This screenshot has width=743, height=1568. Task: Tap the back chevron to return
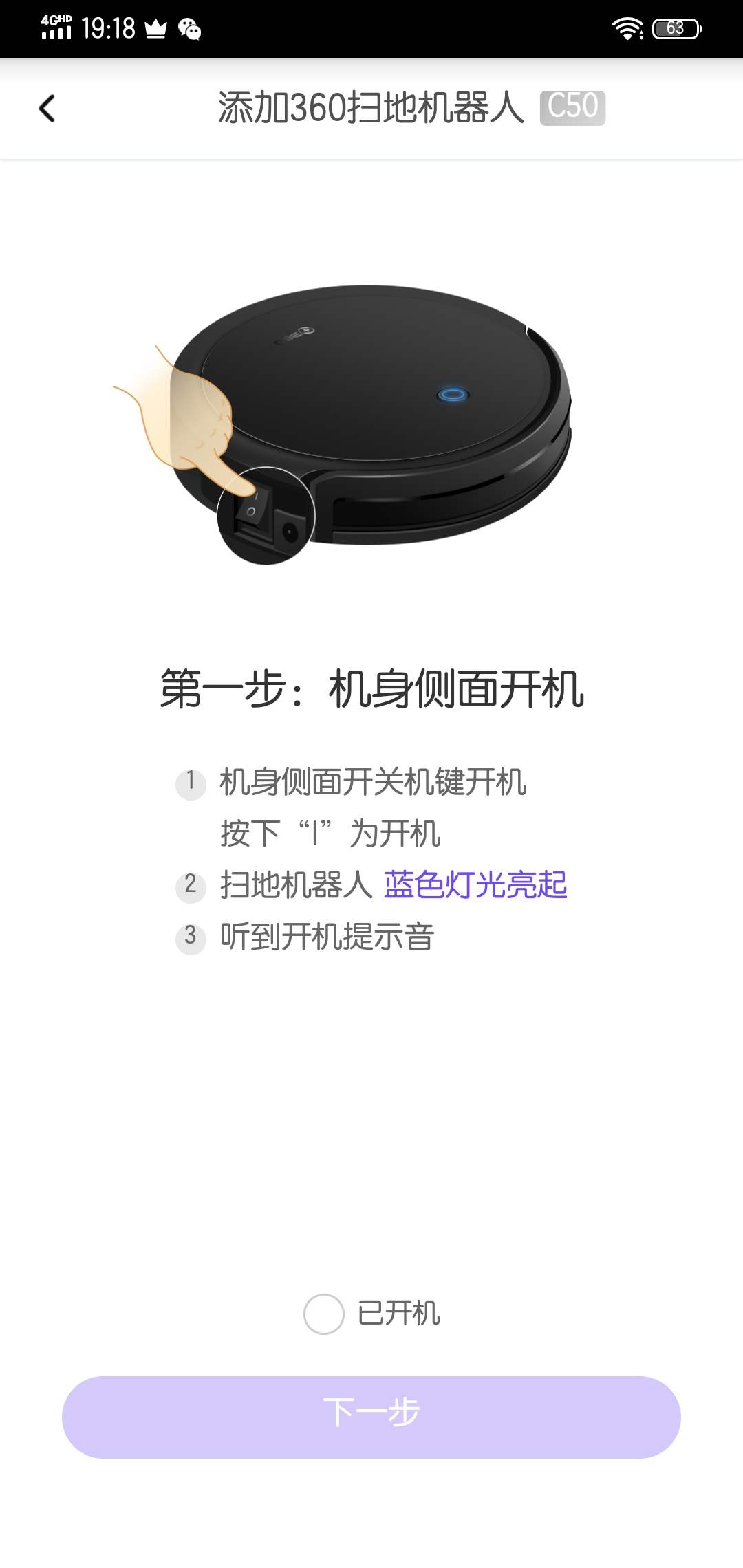(x=47, y=109)
